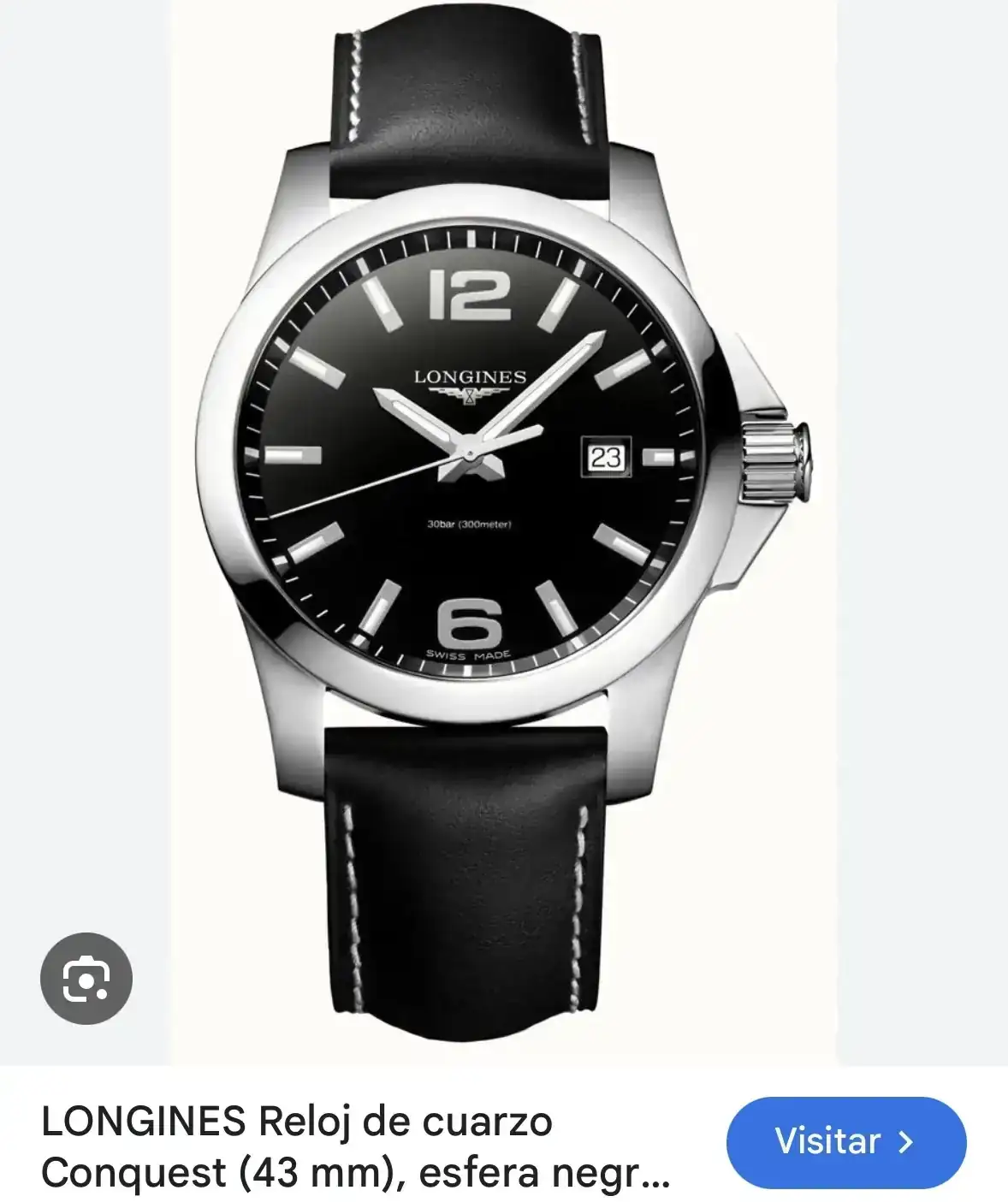The image size is (1008, 1202).
Task: Open the LONGINES Reloj de cuarzo result title
Action: click(x=355, y=1148)
